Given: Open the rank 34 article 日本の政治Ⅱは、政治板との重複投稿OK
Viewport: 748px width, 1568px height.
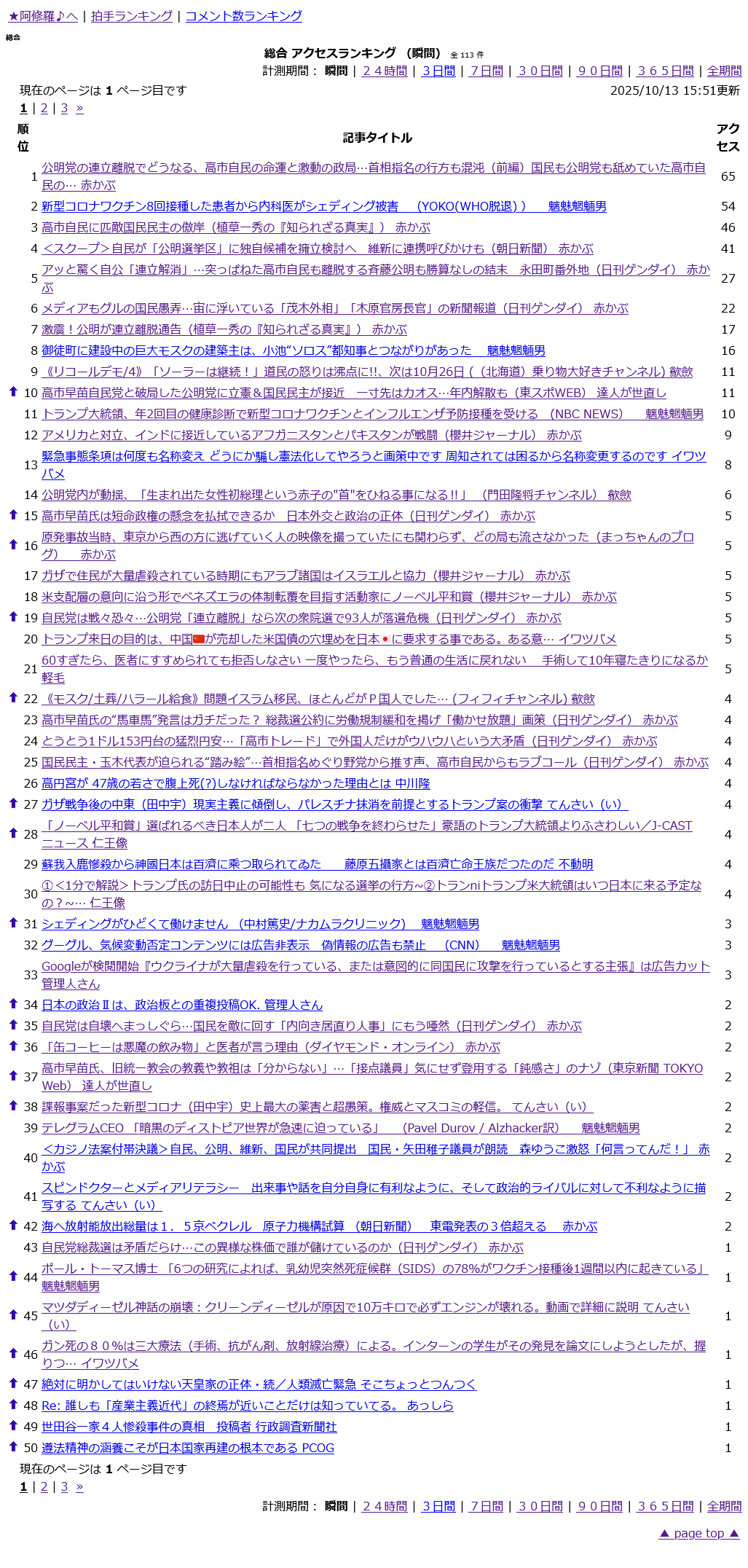Looking at the screenshot, I should click(181, 1005).
